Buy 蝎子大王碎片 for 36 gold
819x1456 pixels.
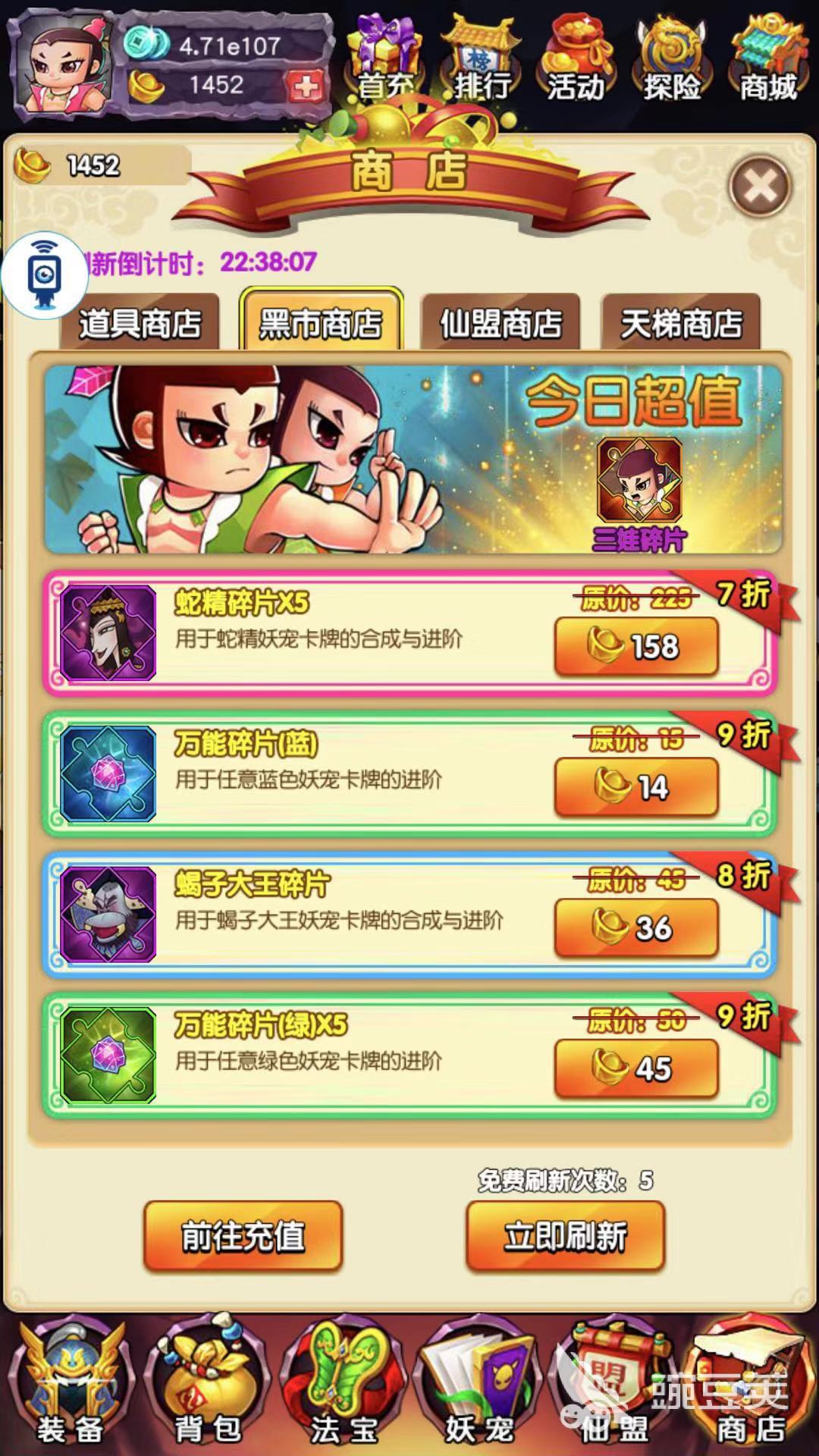click(636, 927)
